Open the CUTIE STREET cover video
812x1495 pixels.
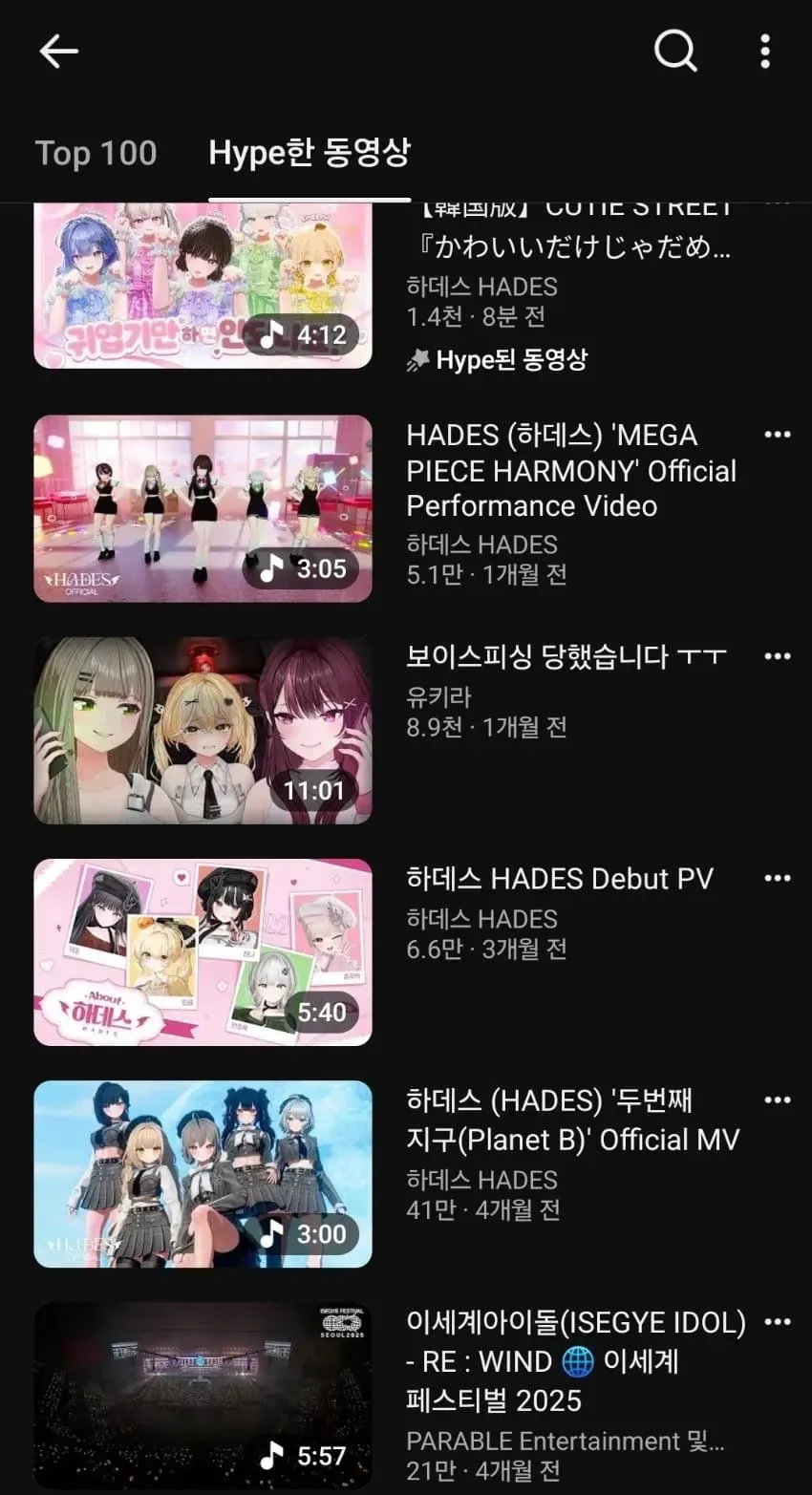(x=203, y=286)
